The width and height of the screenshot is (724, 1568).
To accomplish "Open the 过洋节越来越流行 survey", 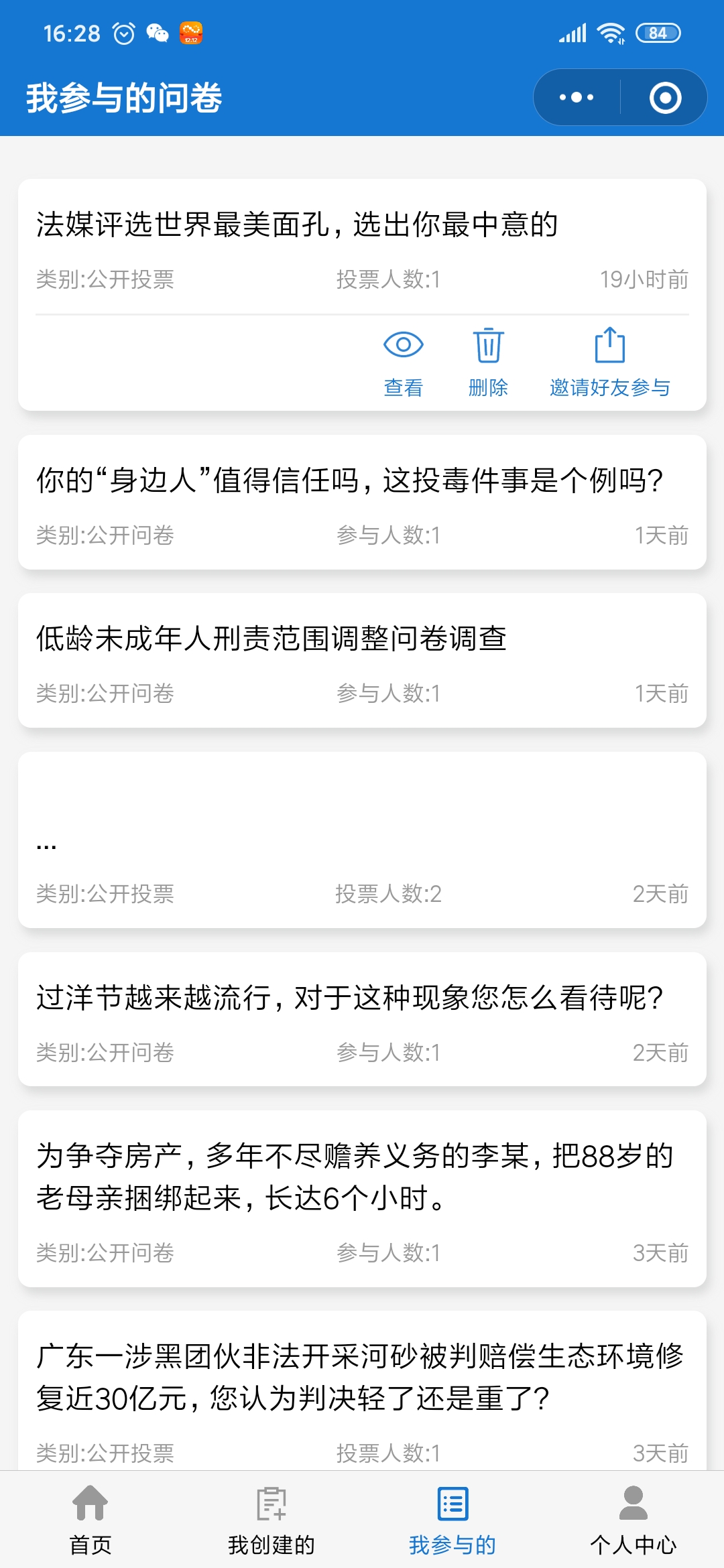I will (362, 1019).
